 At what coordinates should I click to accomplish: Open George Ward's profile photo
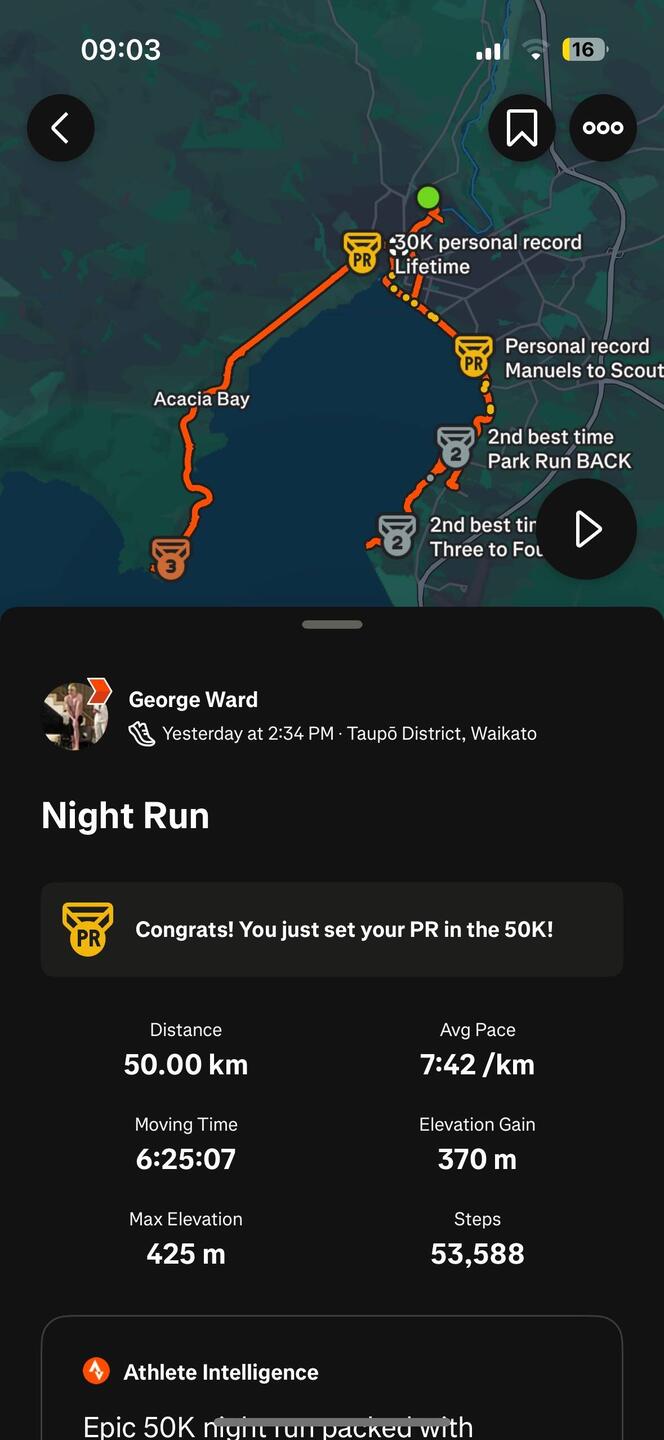(76, 716)
